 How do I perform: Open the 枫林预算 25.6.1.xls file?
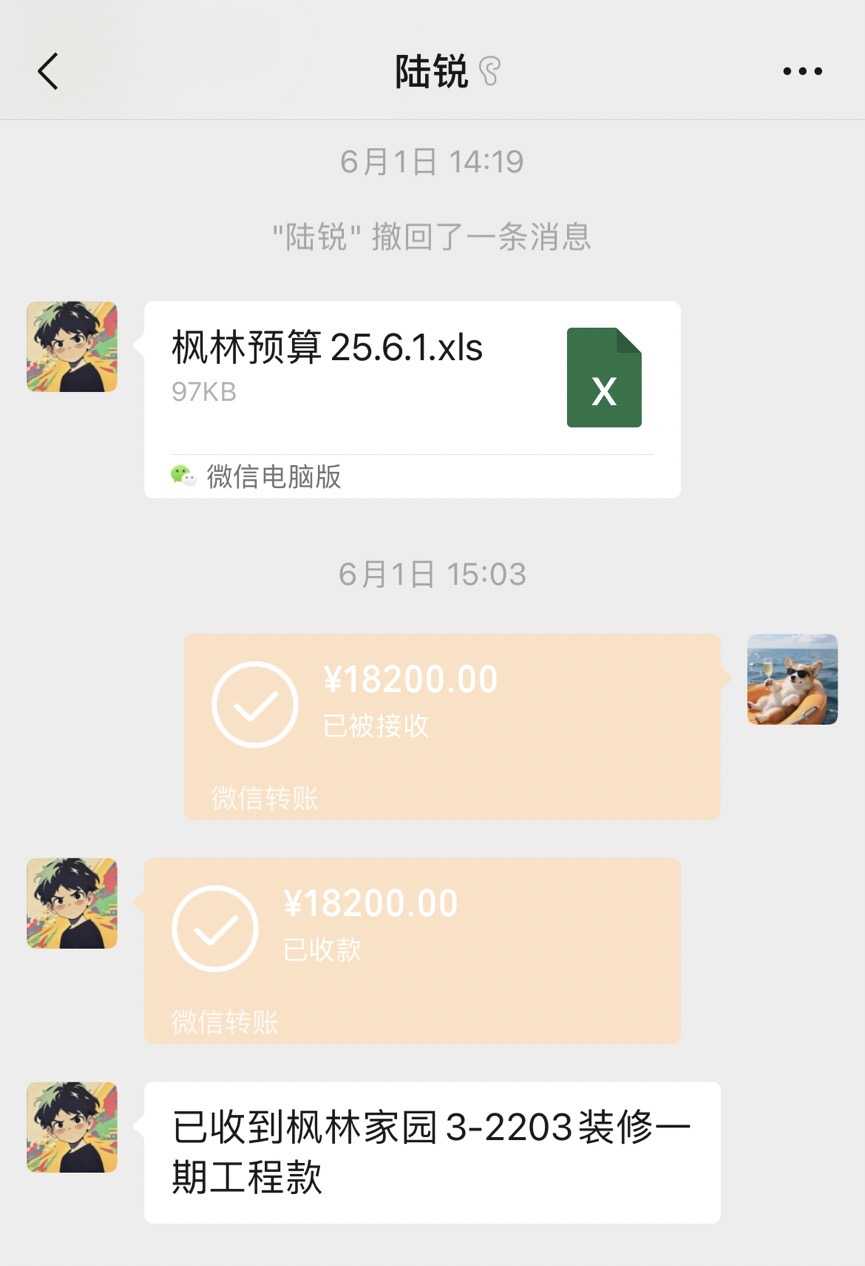[412, 398]
